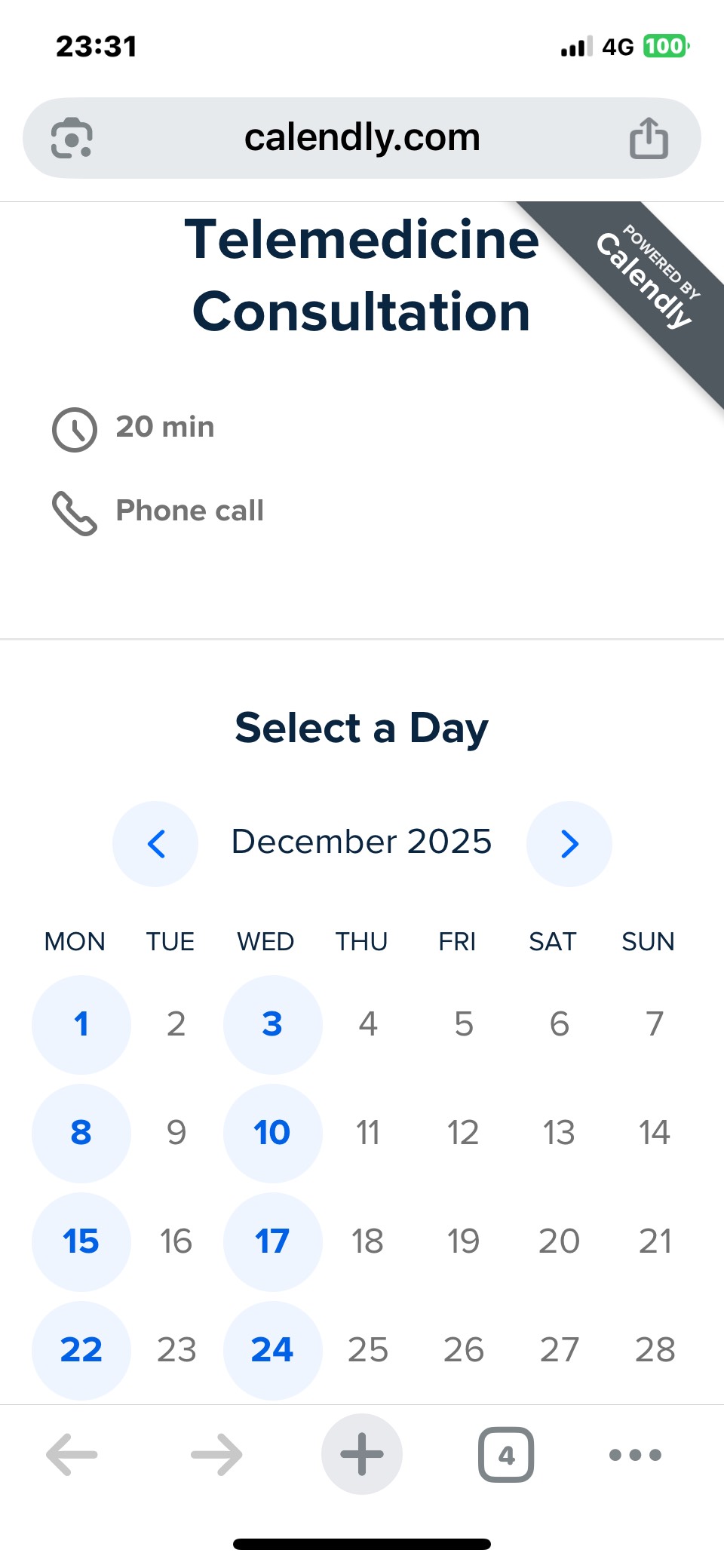
Task: Select December 1 as the day
Action: click(x=81, y=1024)
